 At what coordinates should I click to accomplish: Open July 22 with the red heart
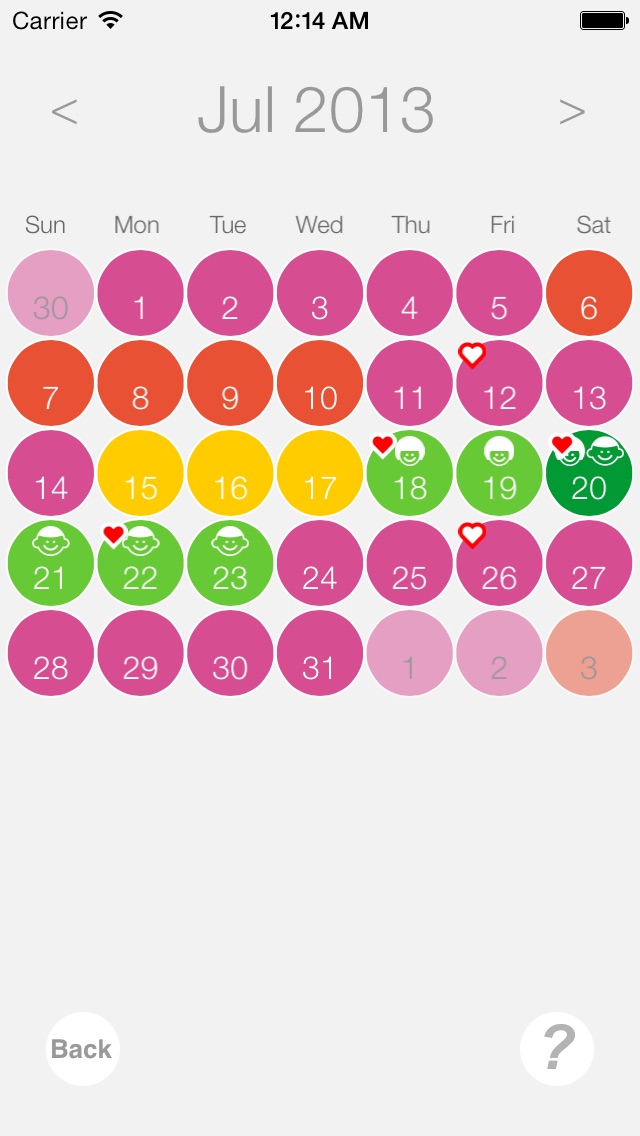pos(141,563)
